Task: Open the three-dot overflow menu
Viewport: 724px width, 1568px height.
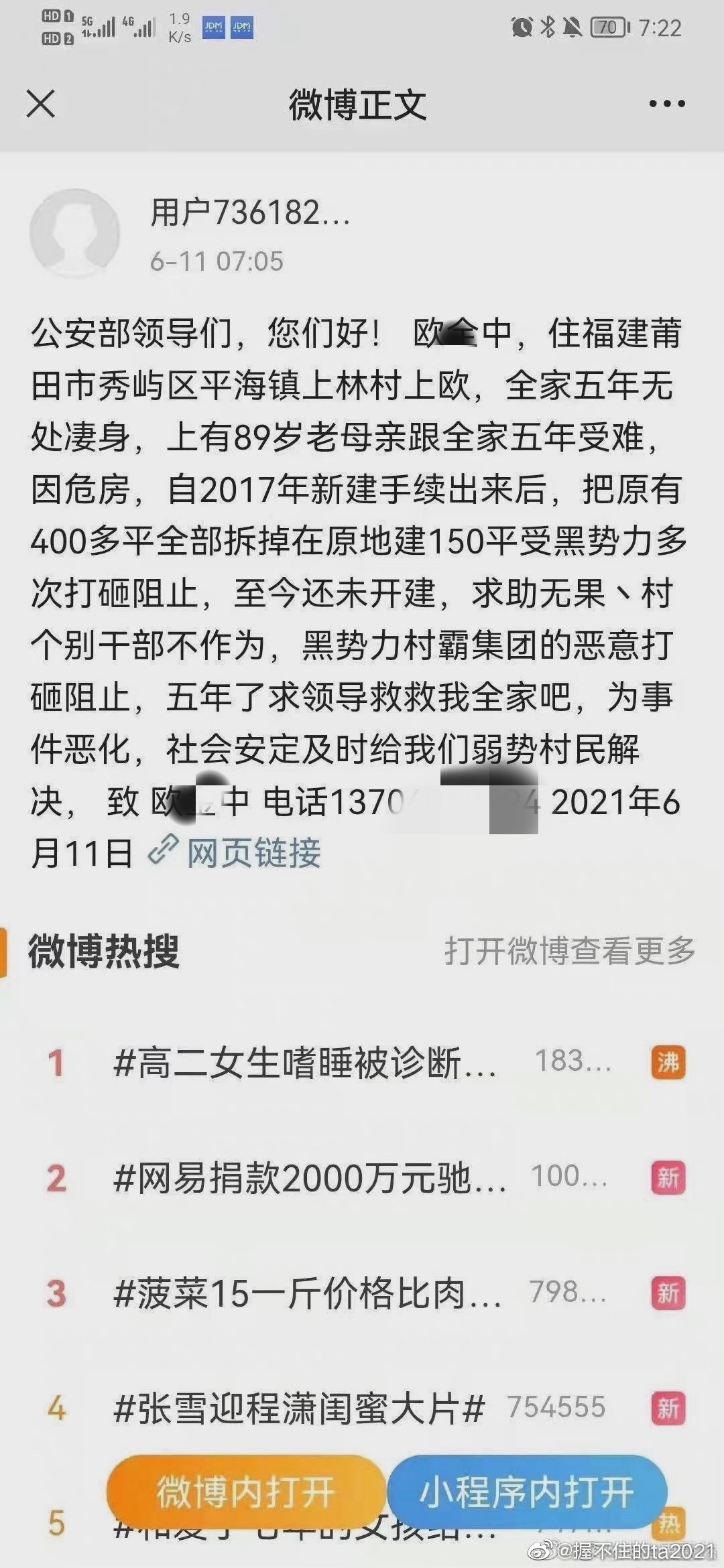Action: point(666,105)
